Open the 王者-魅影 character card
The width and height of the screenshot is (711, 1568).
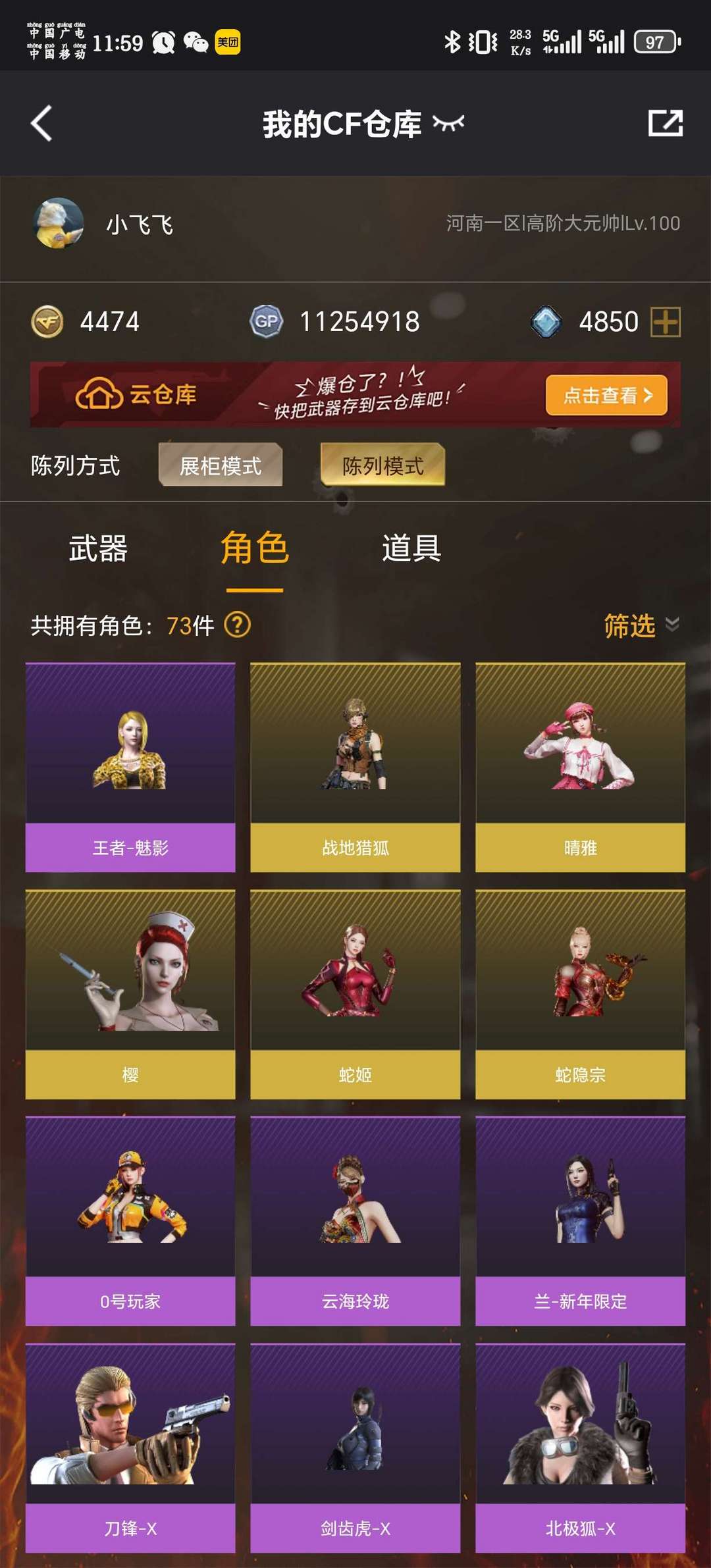pyautogui.click(x=130, y=768)
